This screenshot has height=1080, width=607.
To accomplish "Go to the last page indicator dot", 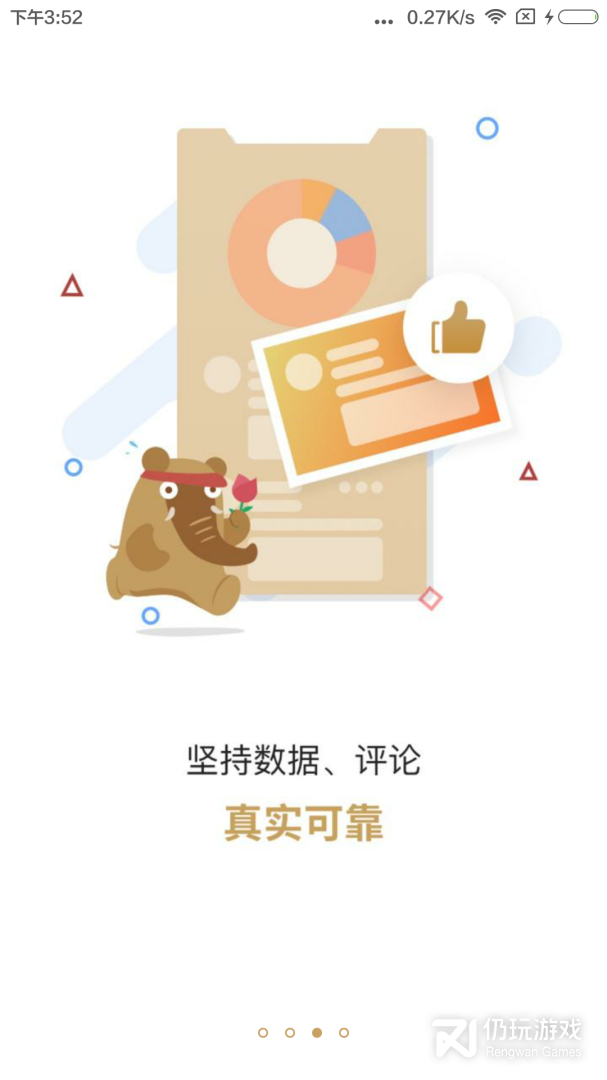I will click(x=344, y=1033).
